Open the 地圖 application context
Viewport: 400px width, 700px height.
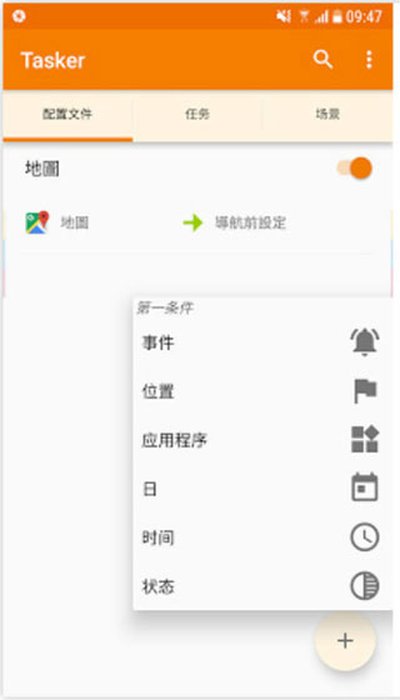[x=58, y=223]
